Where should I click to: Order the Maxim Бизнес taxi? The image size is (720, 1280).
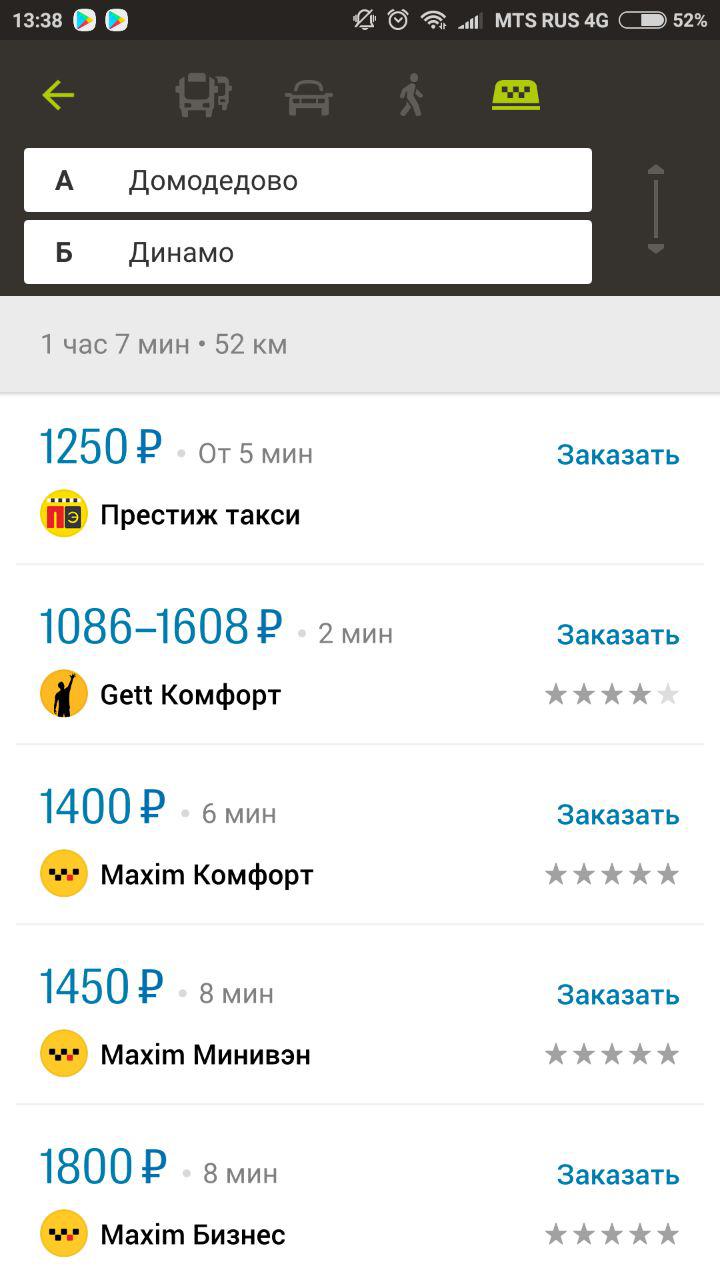pyautogui.click(x=618, y=1175)
